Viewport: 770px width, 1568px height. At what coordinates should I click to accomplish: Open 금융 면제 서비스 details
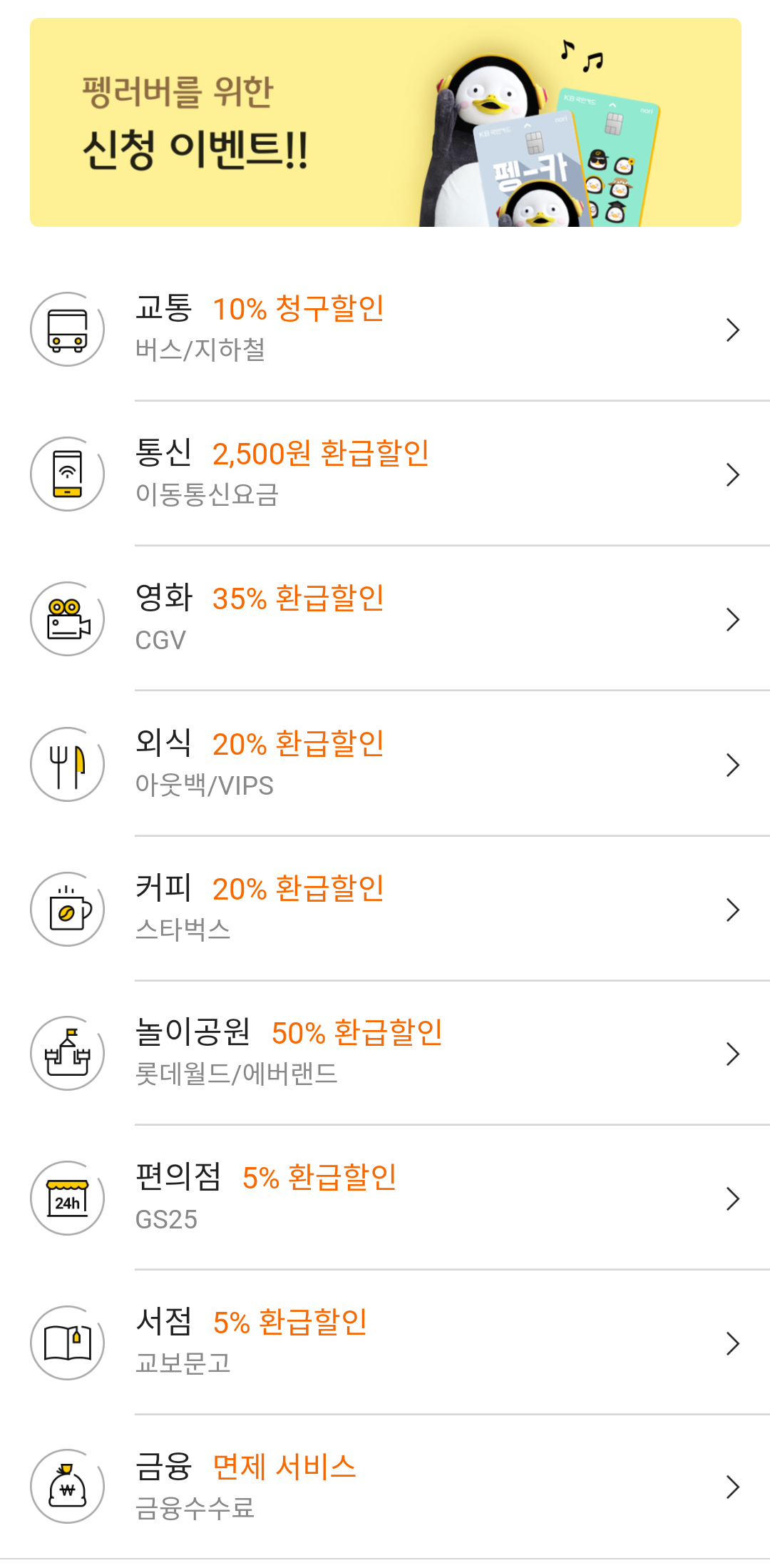385,1487
